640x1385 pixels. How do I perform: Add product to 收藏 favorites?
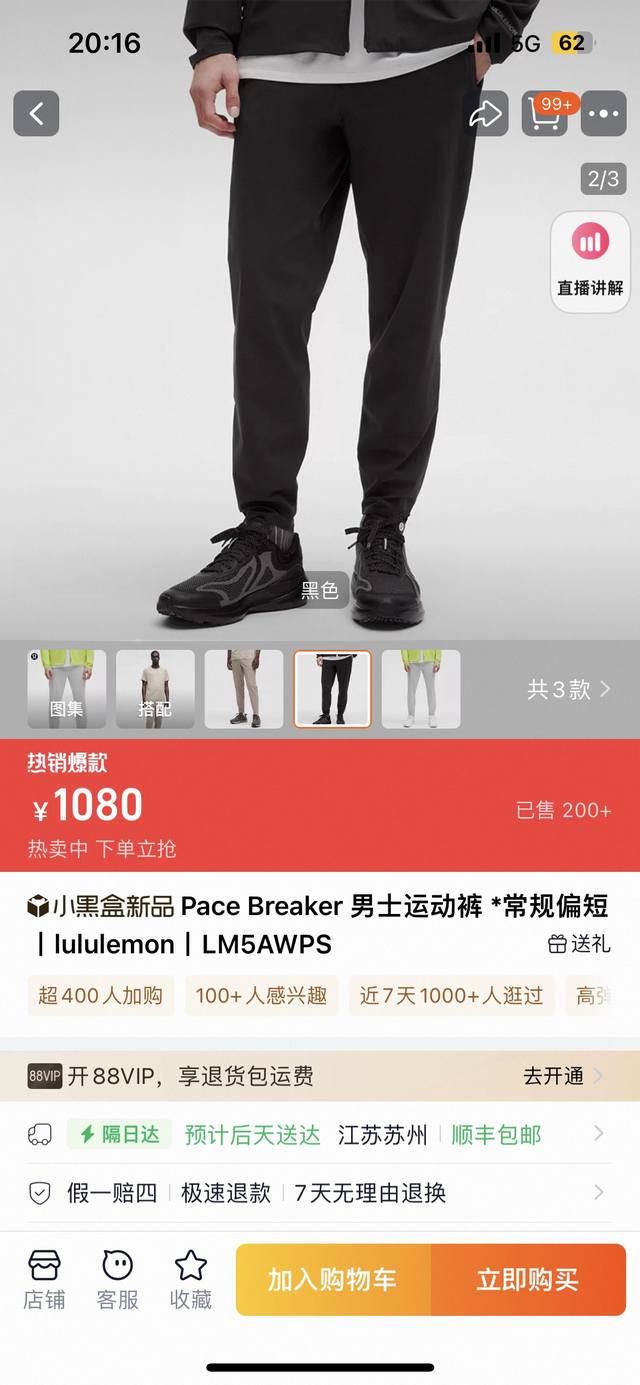coord(190,1279)
